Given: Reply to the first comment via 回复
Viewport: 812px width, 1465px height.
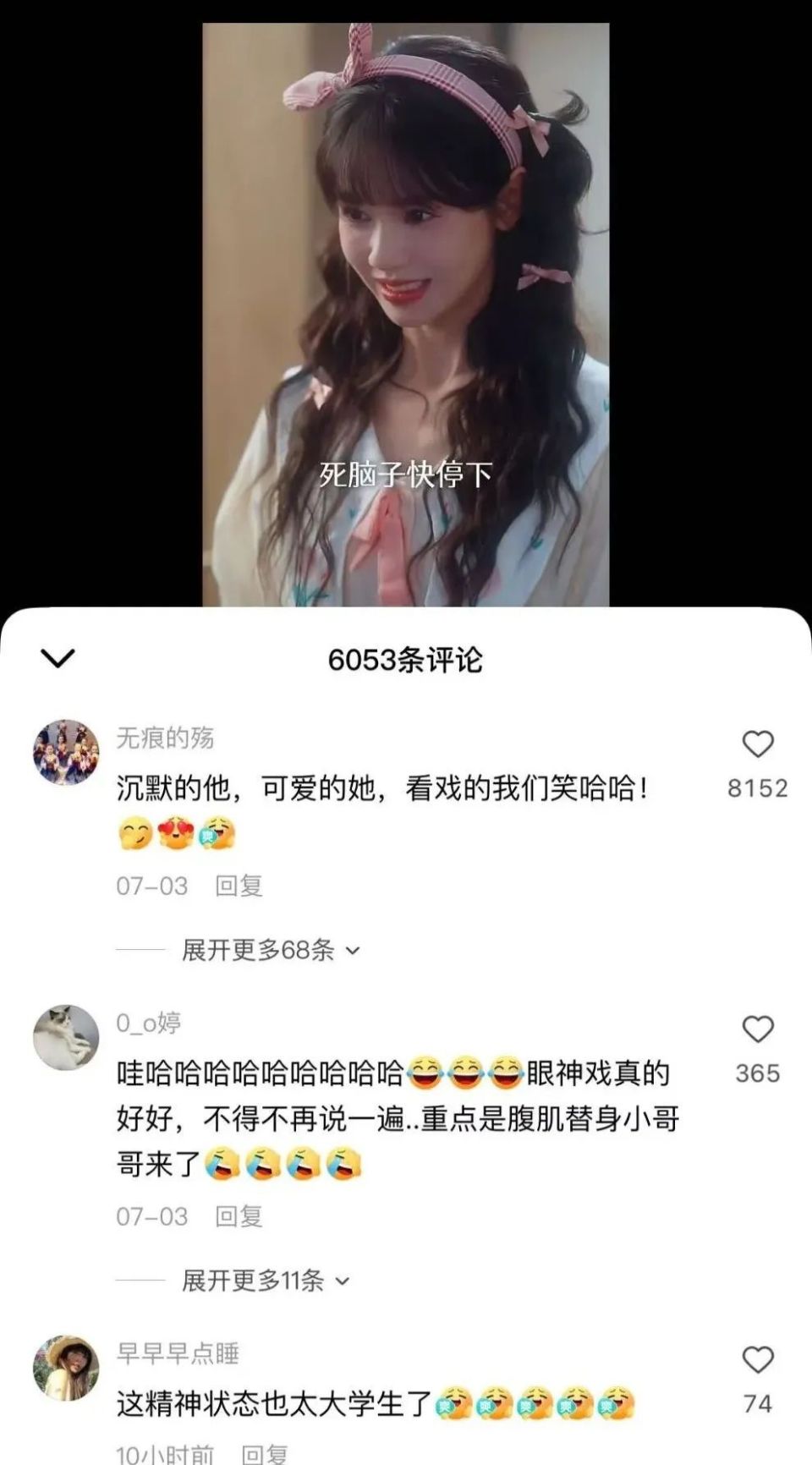Looking at the screenshot, I should [239, 885].
